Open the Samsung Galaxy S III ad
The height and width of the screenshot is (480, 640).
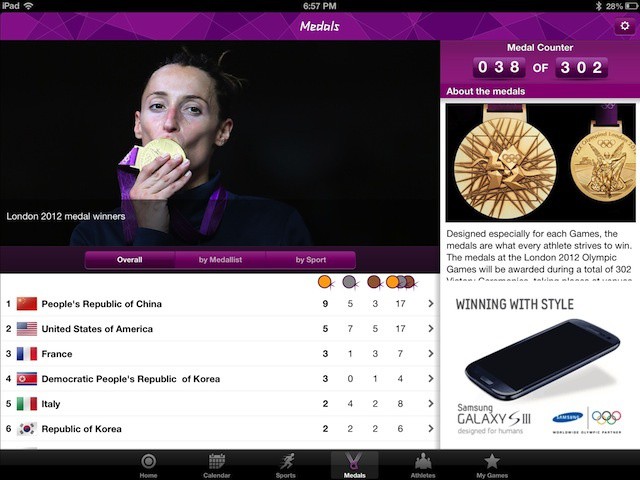tap(540, 365)
